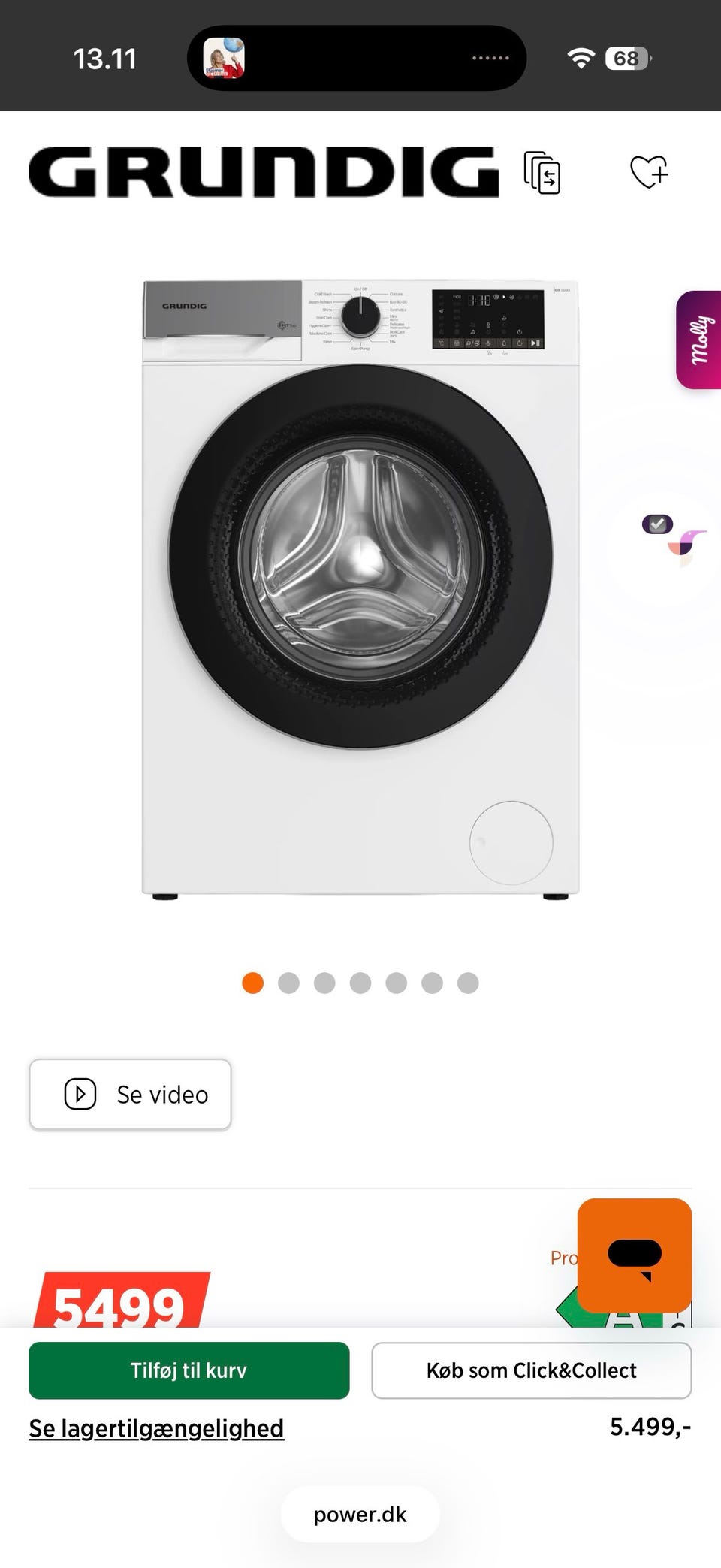Open the Molly side tab
This screenshot has height=1568, width=721.
[x=698, y=340]
